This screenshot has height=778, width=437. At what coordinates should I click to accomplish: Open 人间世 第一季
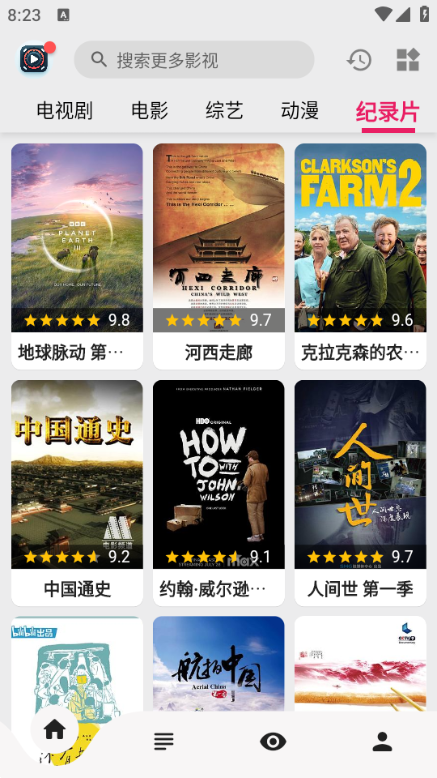pos(360,493)
